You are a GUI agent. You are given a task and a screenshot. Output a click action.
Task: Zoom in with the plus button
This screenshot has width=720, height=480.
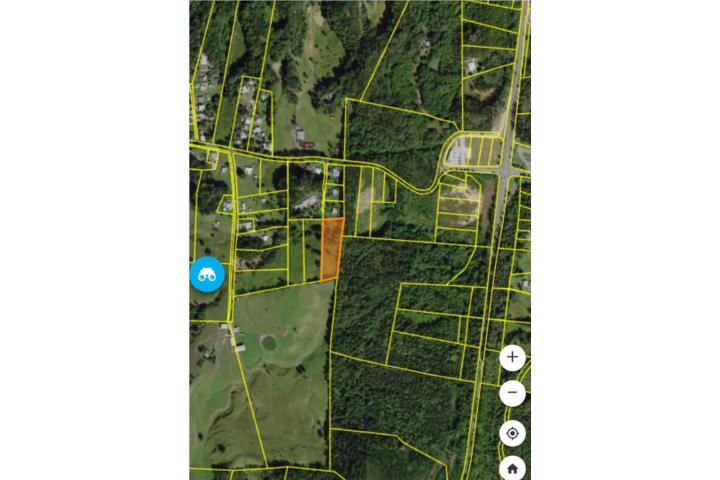coord(512,357)
